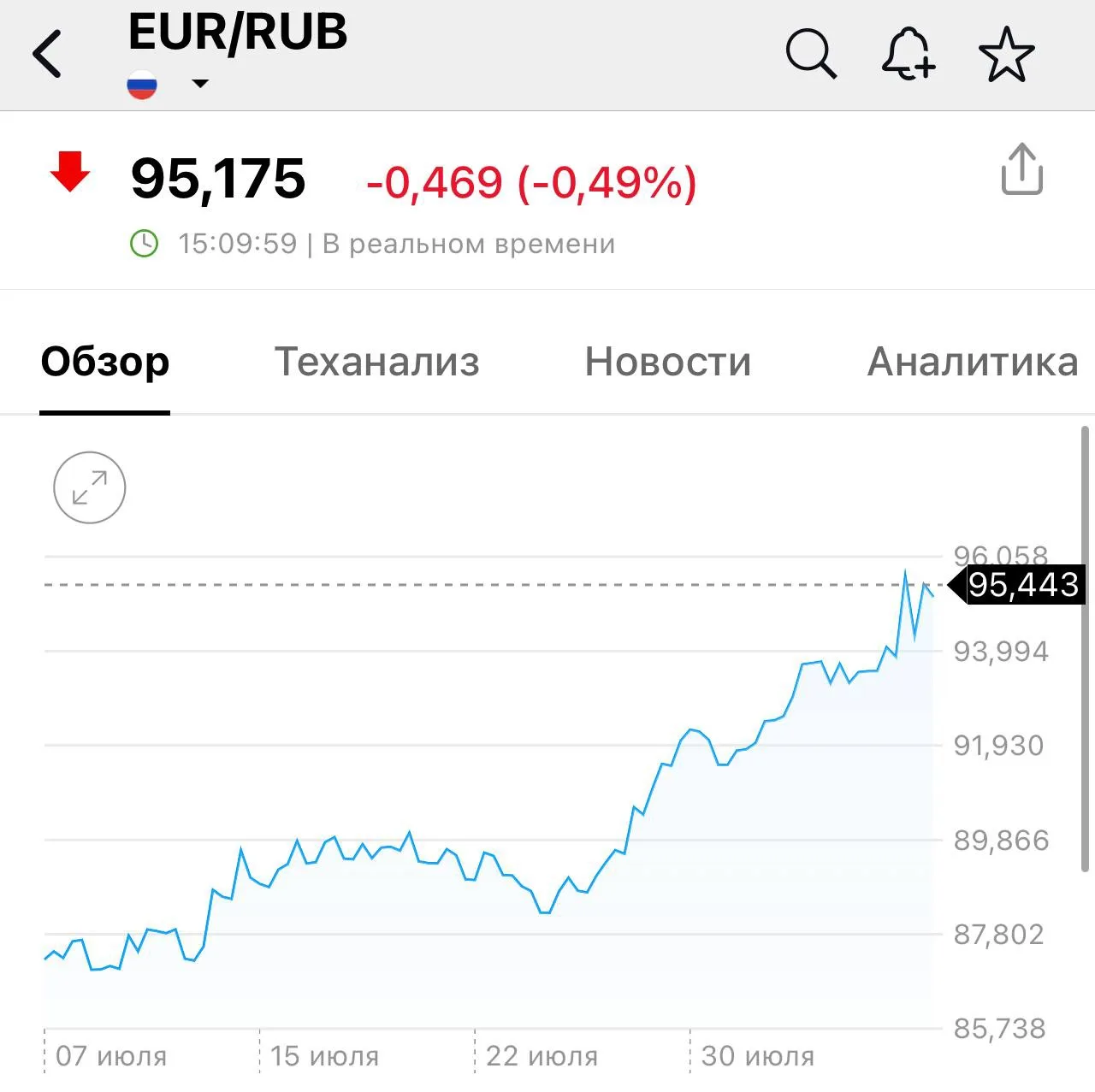Share the EUR/RUB quote
Viewport: 1095px width, 1092px height.
[1022, 169]
